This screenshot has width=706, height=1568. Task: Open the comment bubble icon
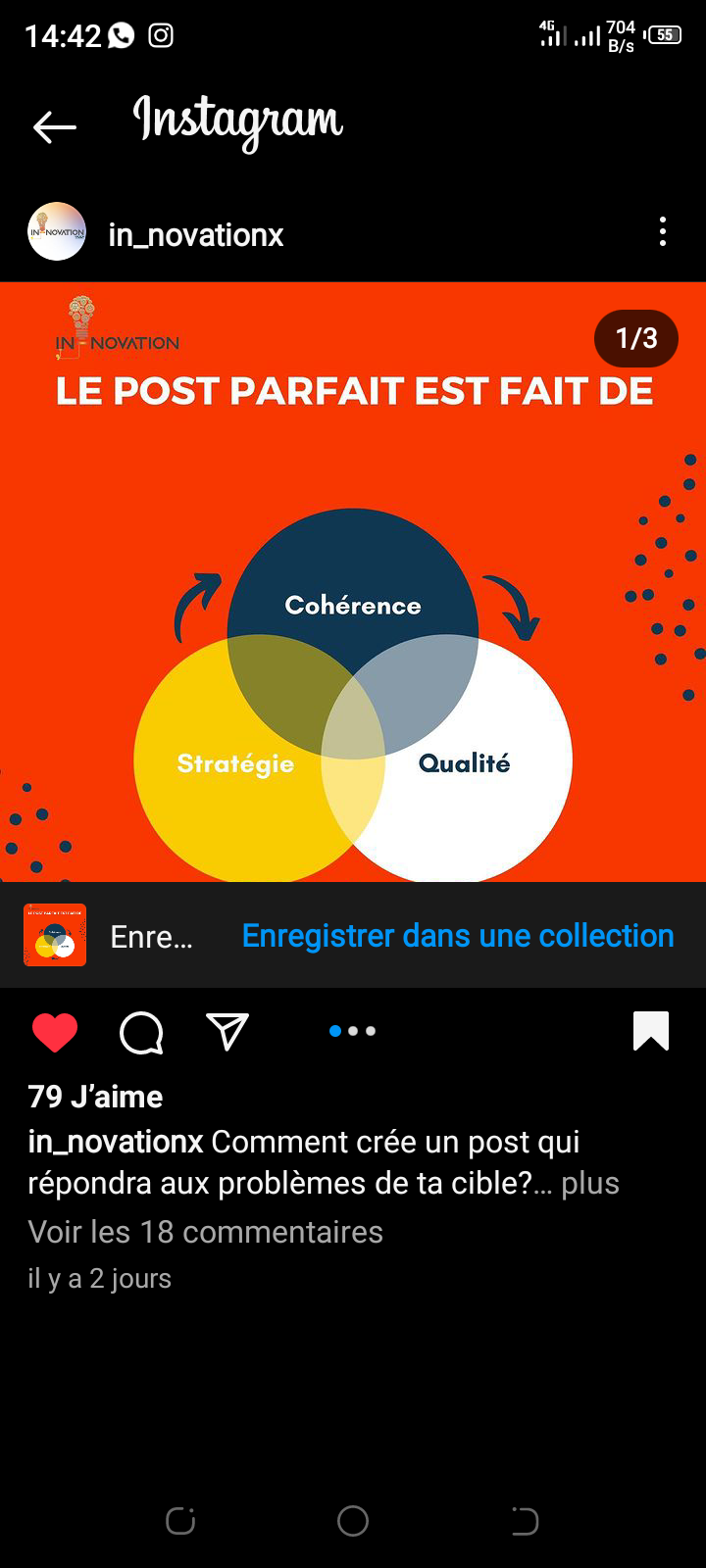click(x=141, y=1032)
